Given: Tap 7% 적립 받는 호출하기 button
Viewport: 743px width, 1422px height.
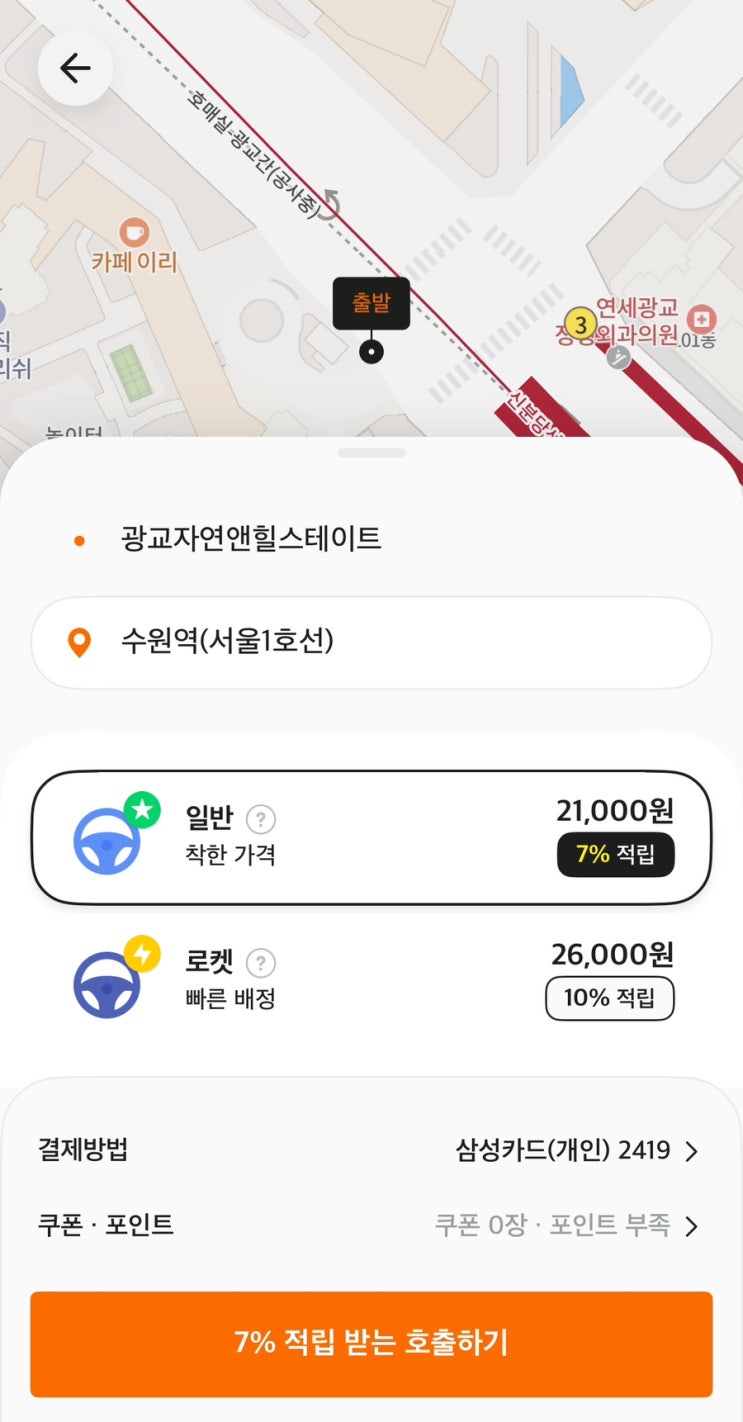Looking at the screenshot, I should click(371, 1343).
